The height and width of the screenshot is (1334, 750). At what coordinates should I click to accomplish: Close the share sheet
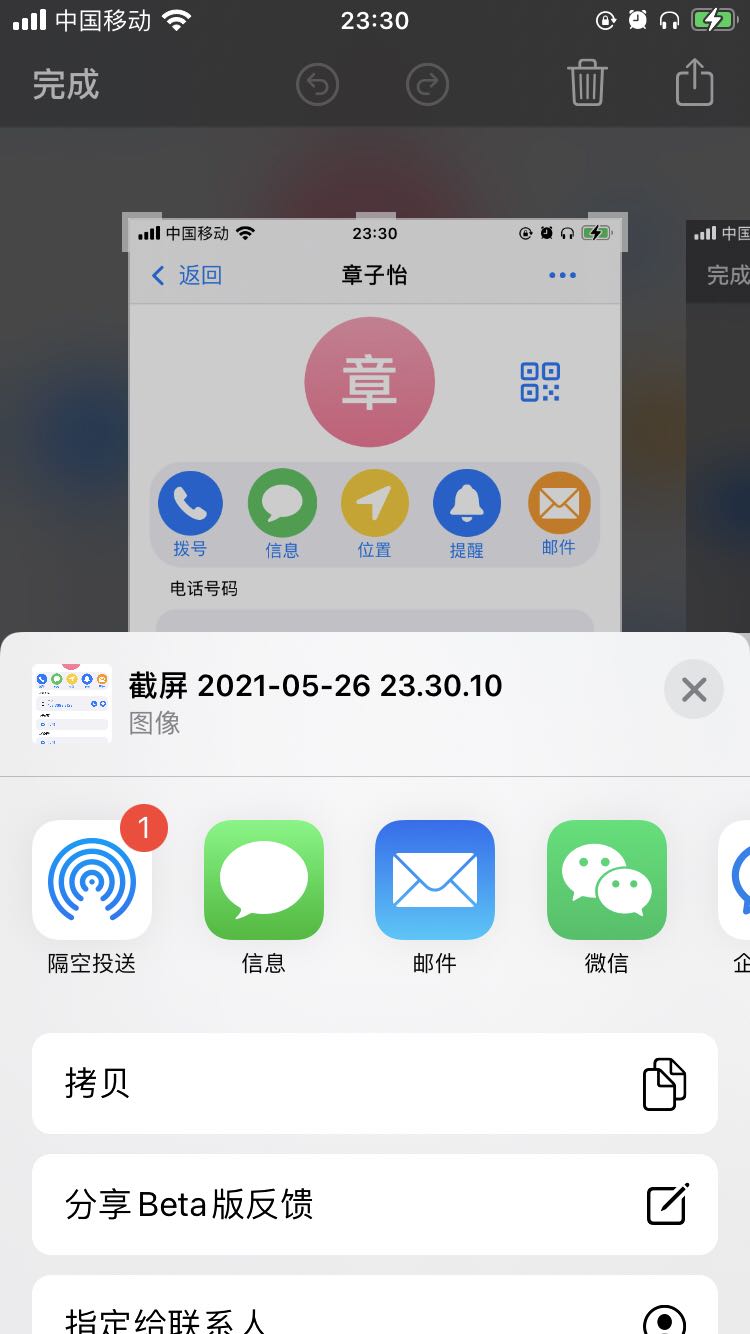pyautogui.click(x=693, y=689)
